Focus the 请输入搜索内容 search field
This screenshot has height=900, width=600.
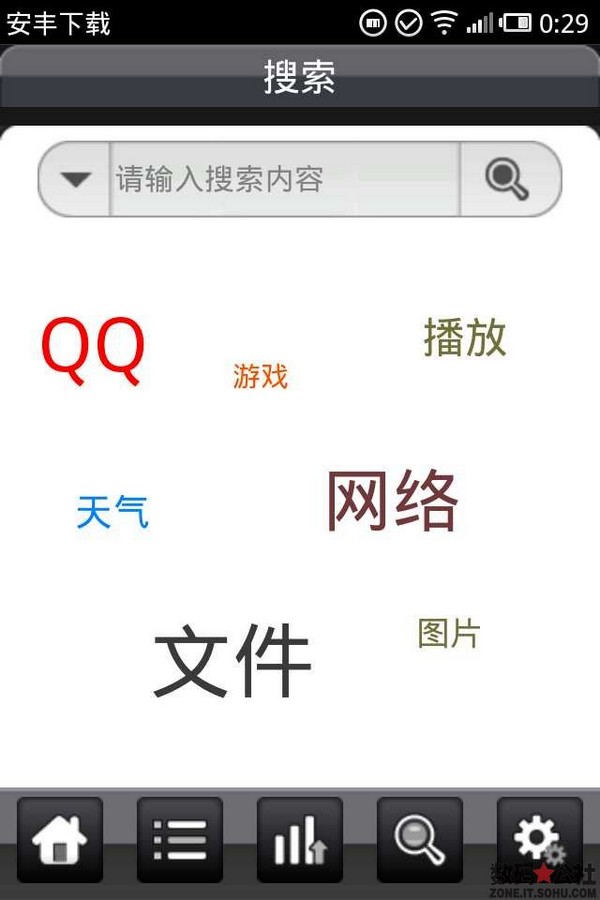click(284, 180)
